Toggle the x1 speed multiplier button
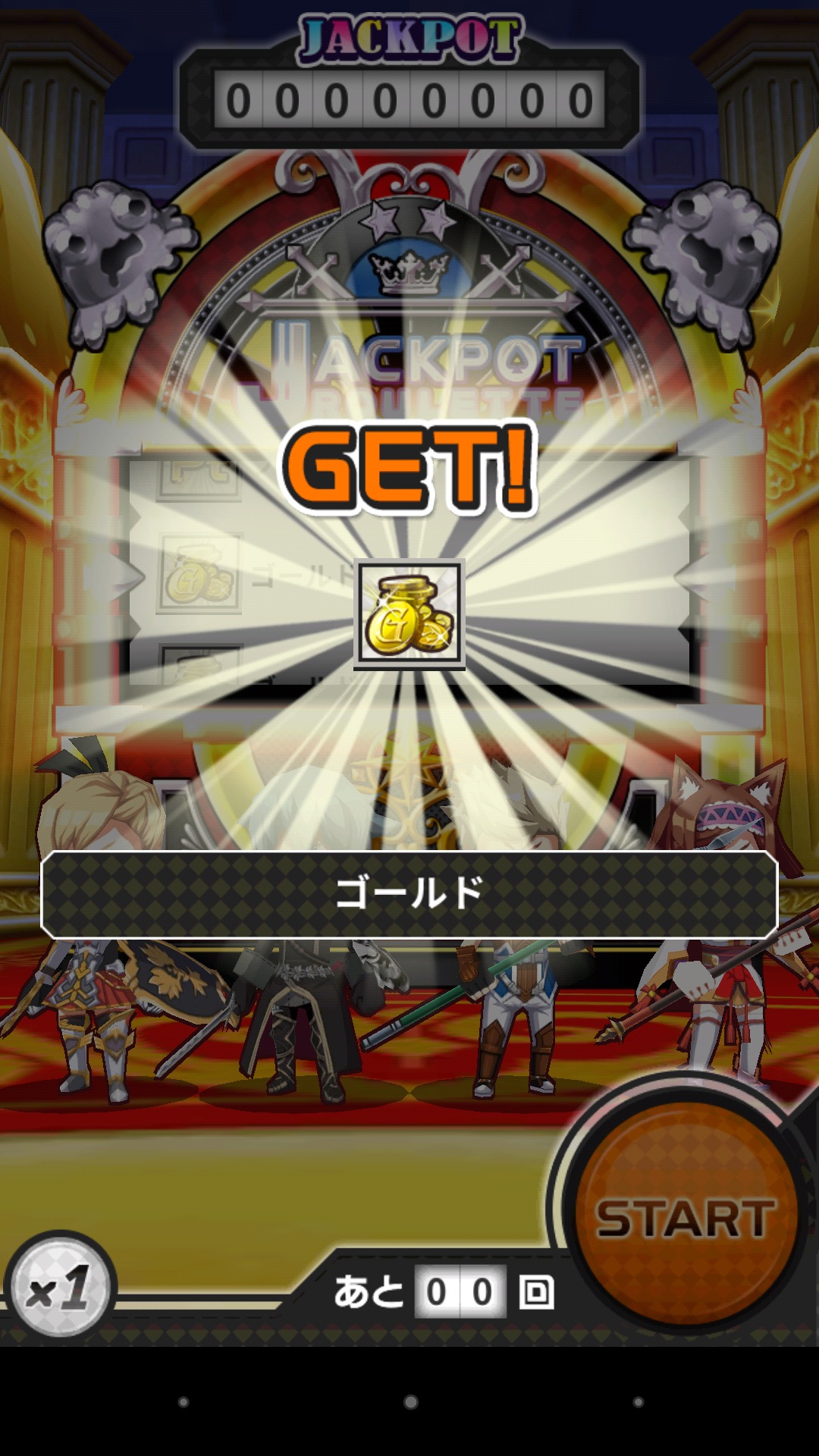 tap(61, 1288)
